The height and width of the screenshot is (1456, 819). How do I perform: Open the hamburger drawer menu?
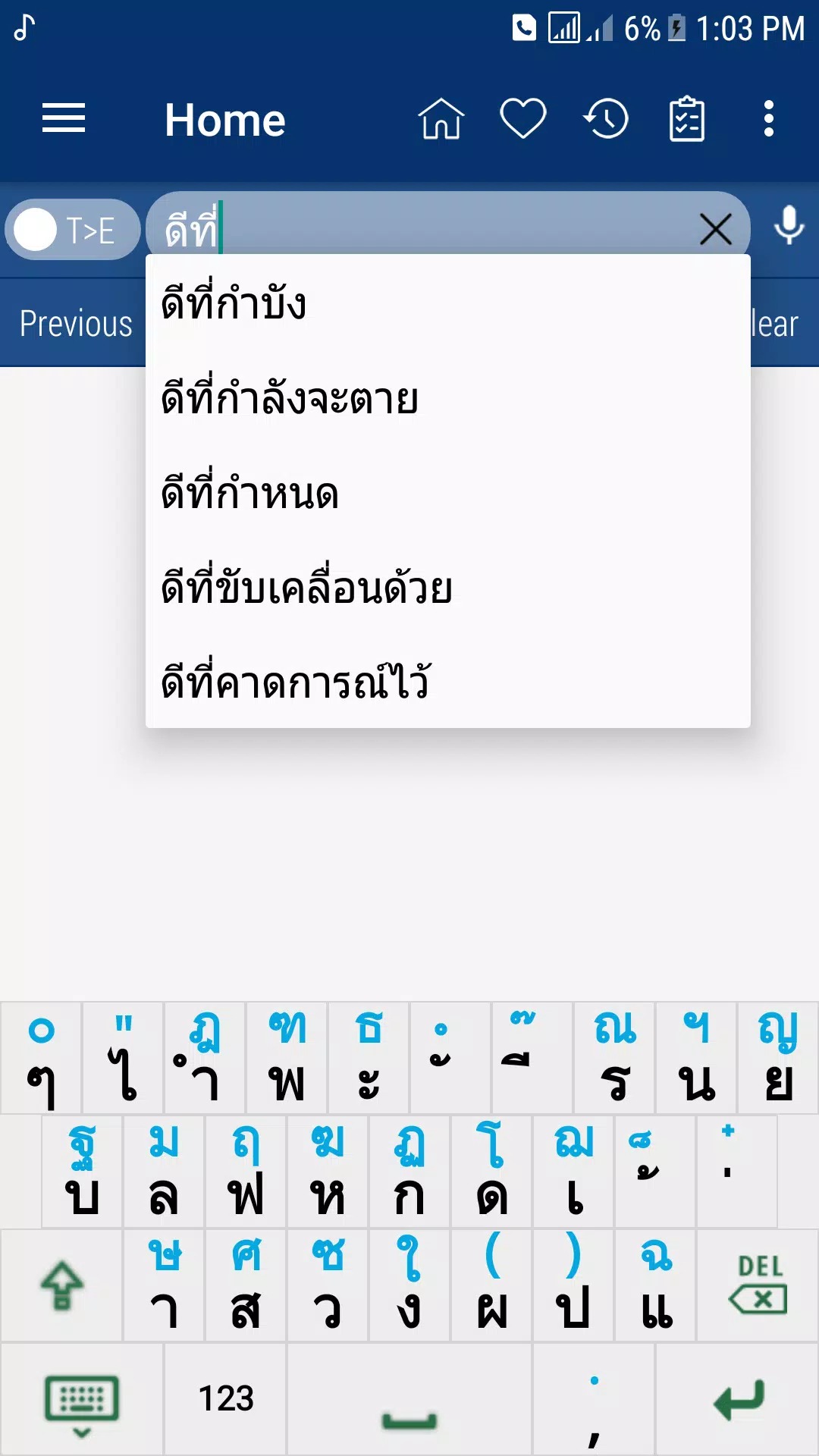[64, 119]
